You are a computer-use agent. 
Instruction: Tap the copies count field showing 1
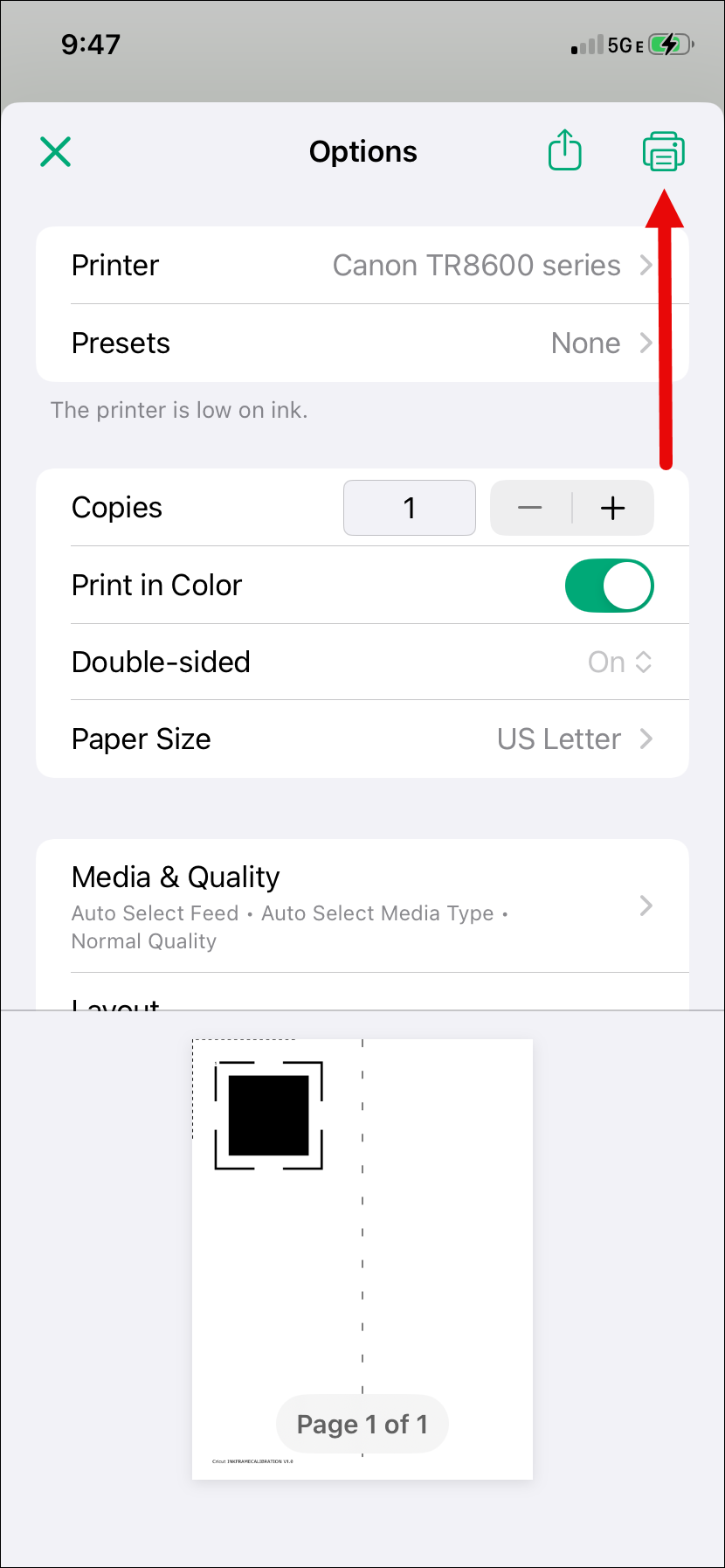point(409,507)
